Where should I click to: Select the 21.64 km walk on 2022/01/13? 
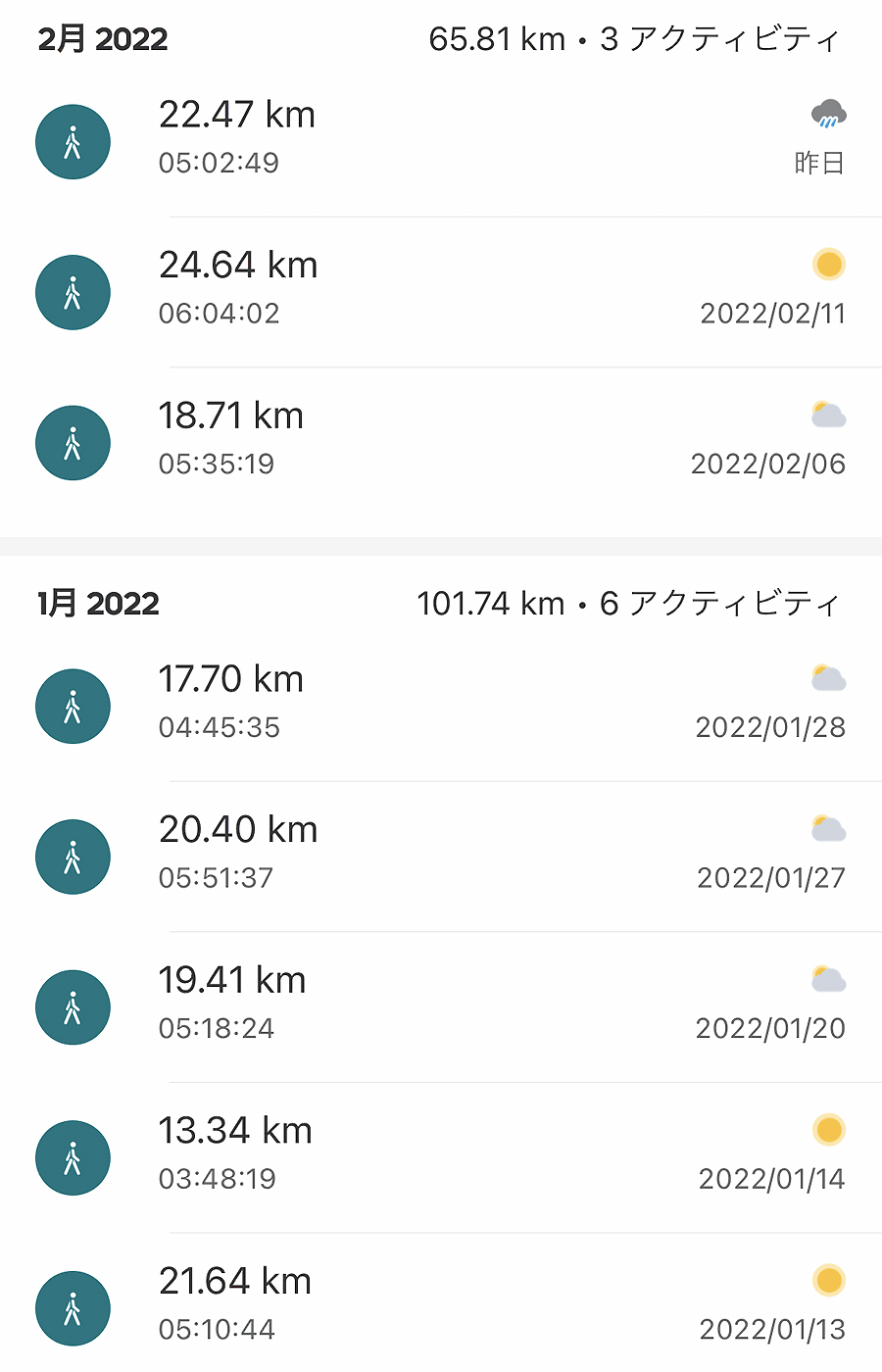(x=441, y=1306)
